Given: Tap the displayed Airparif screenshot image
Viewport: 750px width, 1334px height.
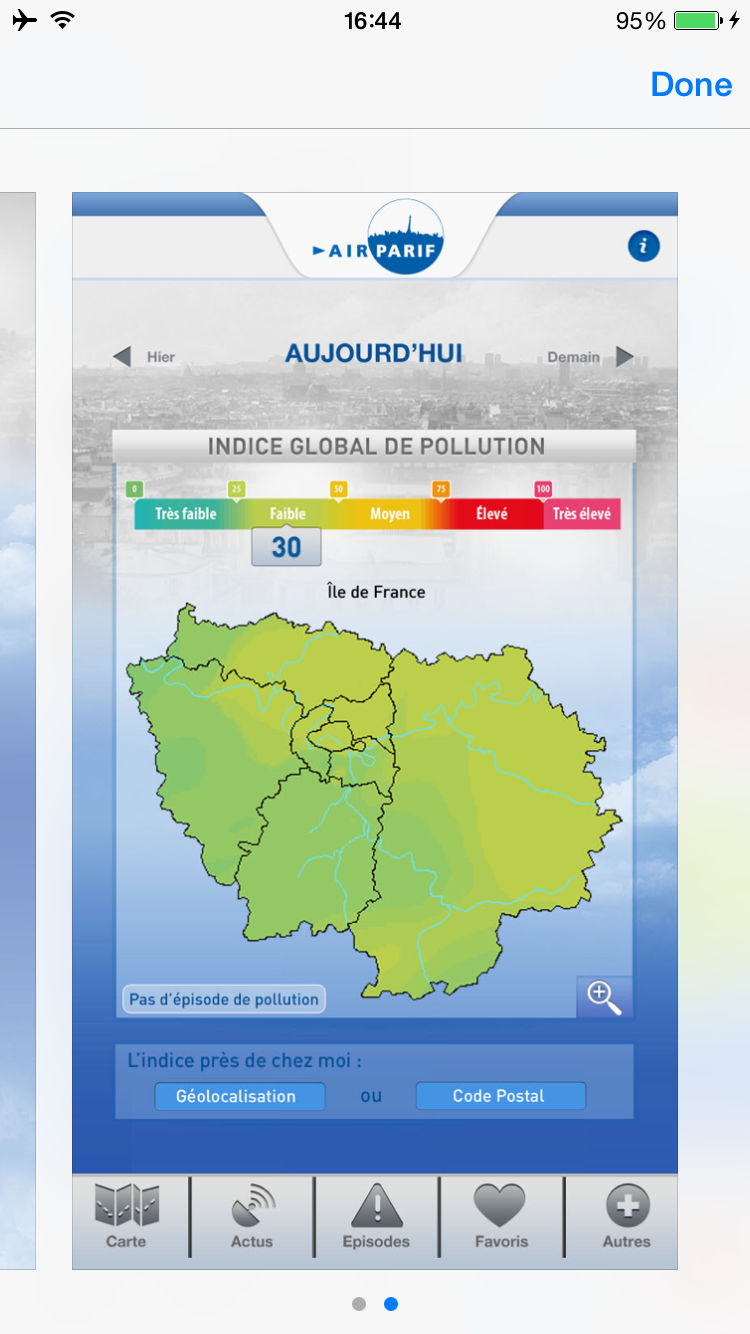Looking at the screenshot, I should pos(375,730).
